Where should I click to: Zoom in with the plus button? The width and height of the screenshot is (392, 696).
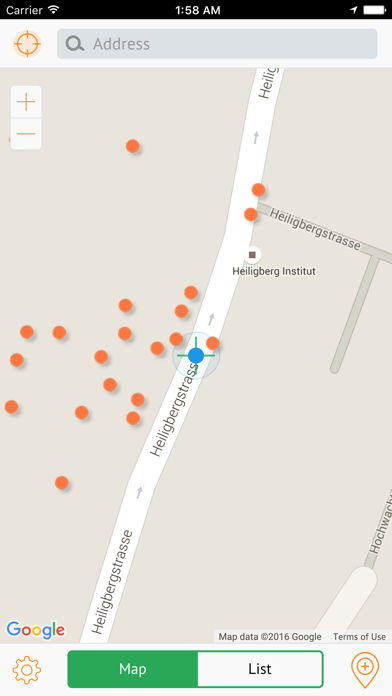pos(26,102)
